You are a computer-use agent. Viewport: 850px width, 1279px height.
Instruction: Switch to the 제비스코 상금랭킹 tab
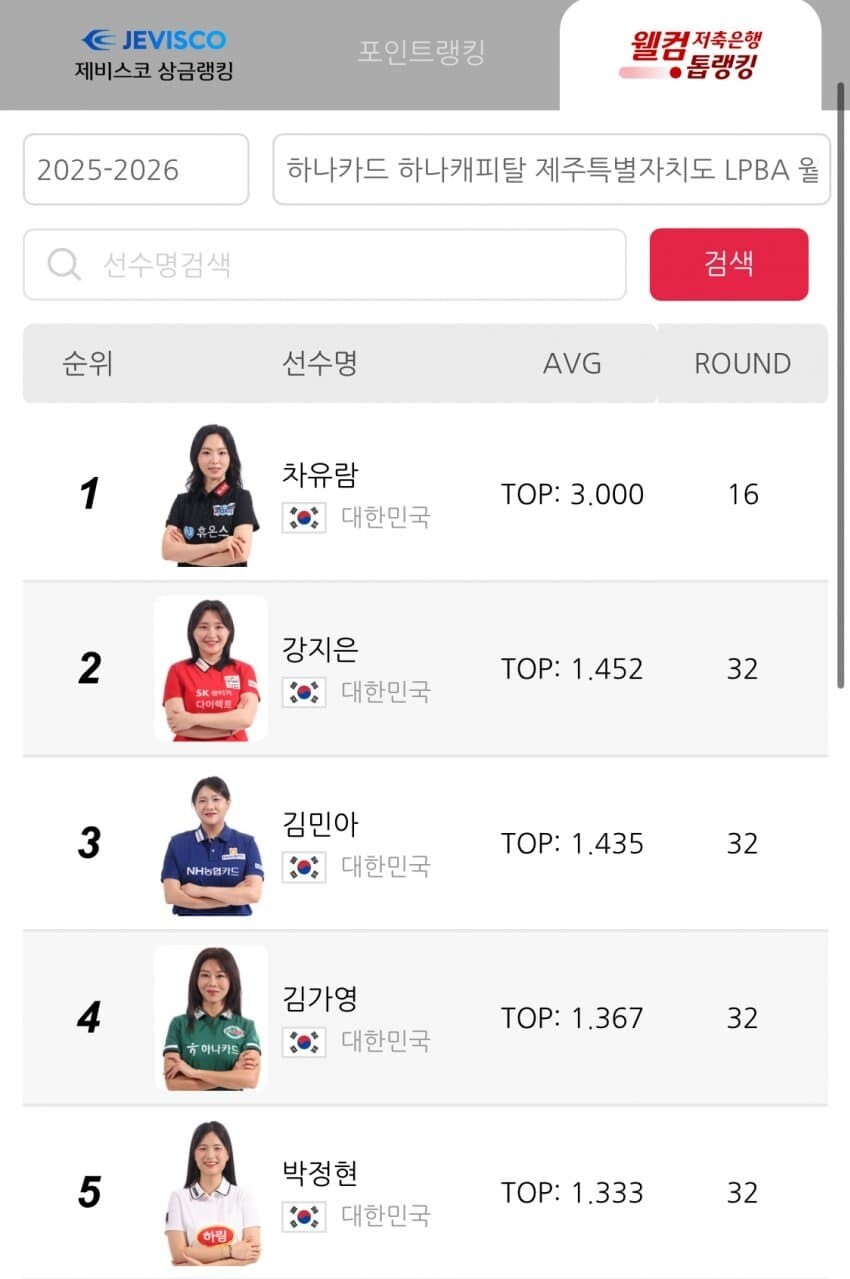[153, 55]
